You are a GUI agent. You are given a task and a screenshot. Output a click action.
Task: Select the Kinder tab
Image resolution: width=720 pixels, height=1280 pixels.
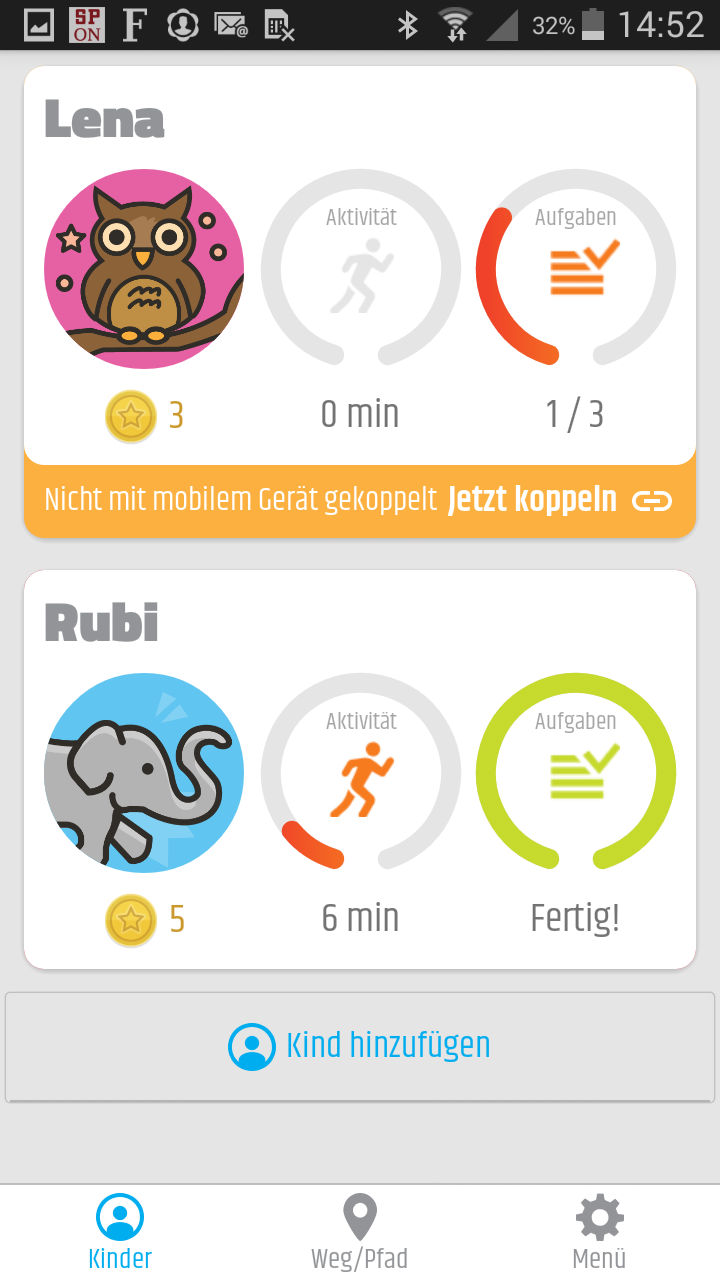(120, 1232)
